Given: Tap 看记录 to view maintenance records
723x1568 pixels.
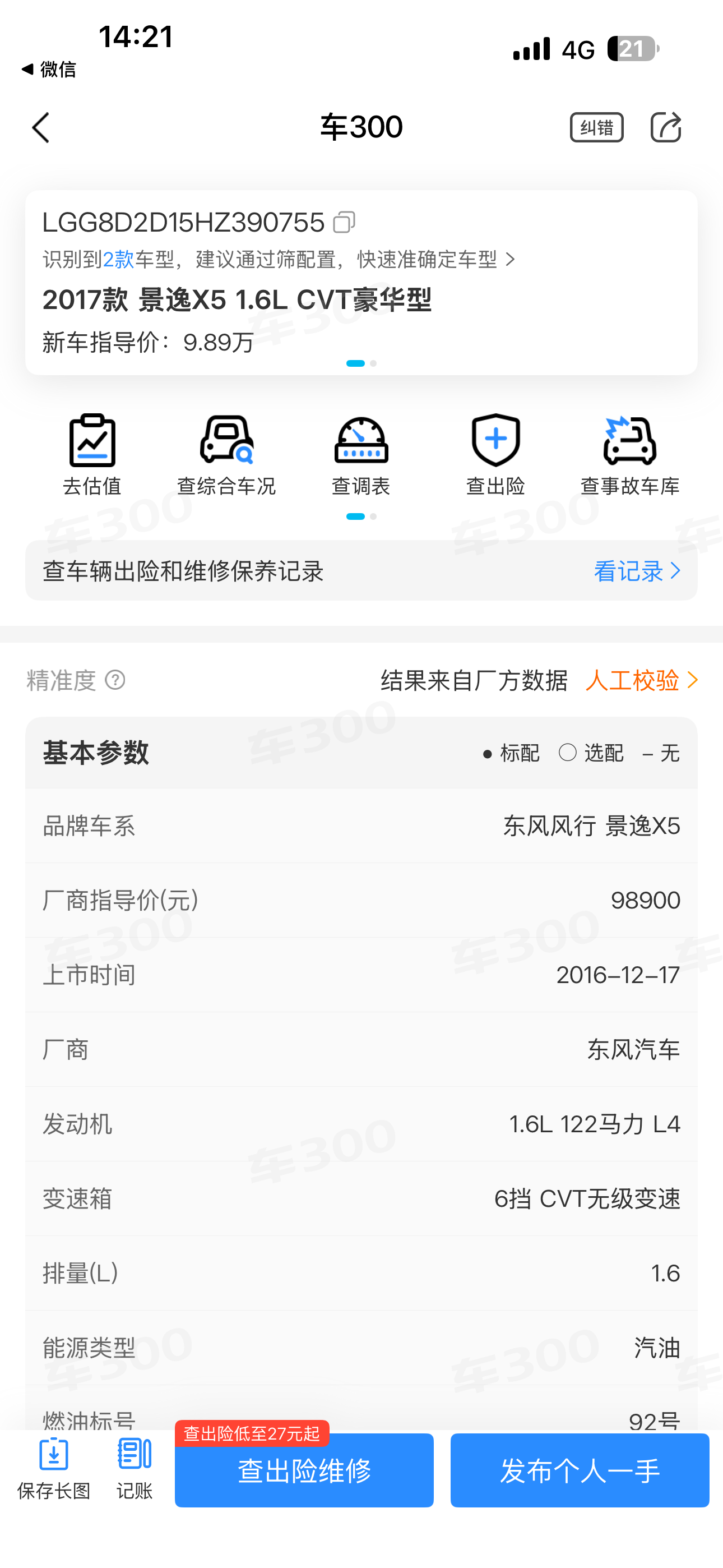Looking at the screenshot, I should 636,571.
